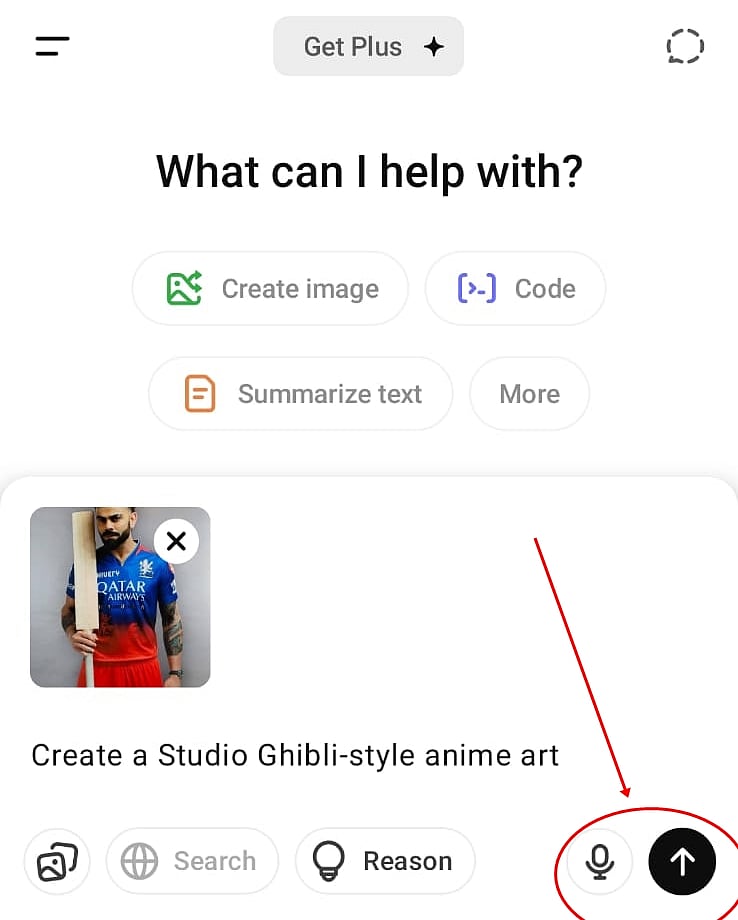Pick the Summarize text suggestion
The image size is (738, 920).
point(300,394)
